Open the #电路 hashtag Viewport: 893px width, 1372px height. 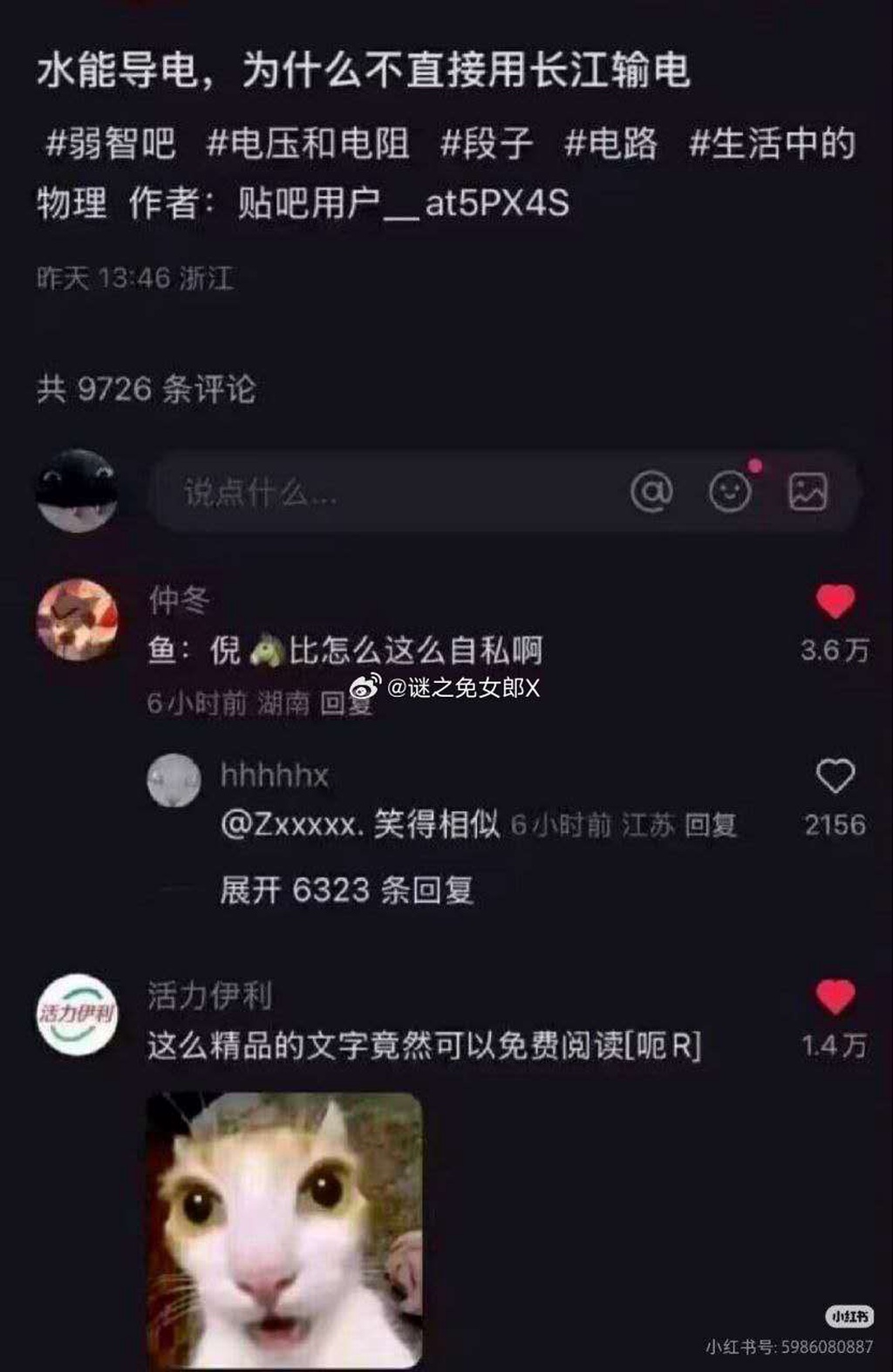(610, 144)
